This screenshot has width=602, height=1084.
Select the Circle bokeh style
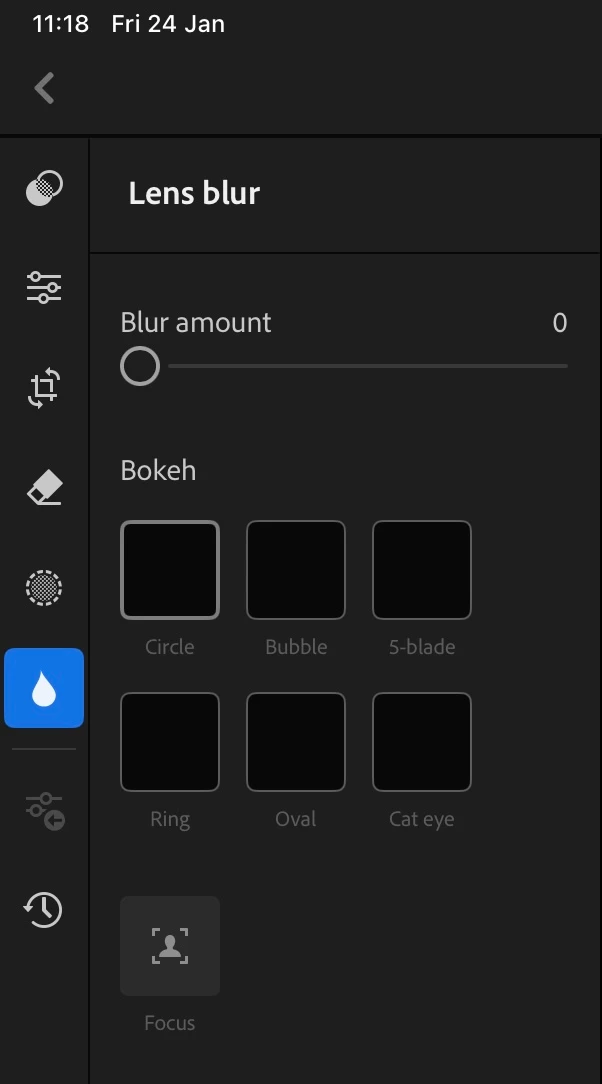pos(170,570)
